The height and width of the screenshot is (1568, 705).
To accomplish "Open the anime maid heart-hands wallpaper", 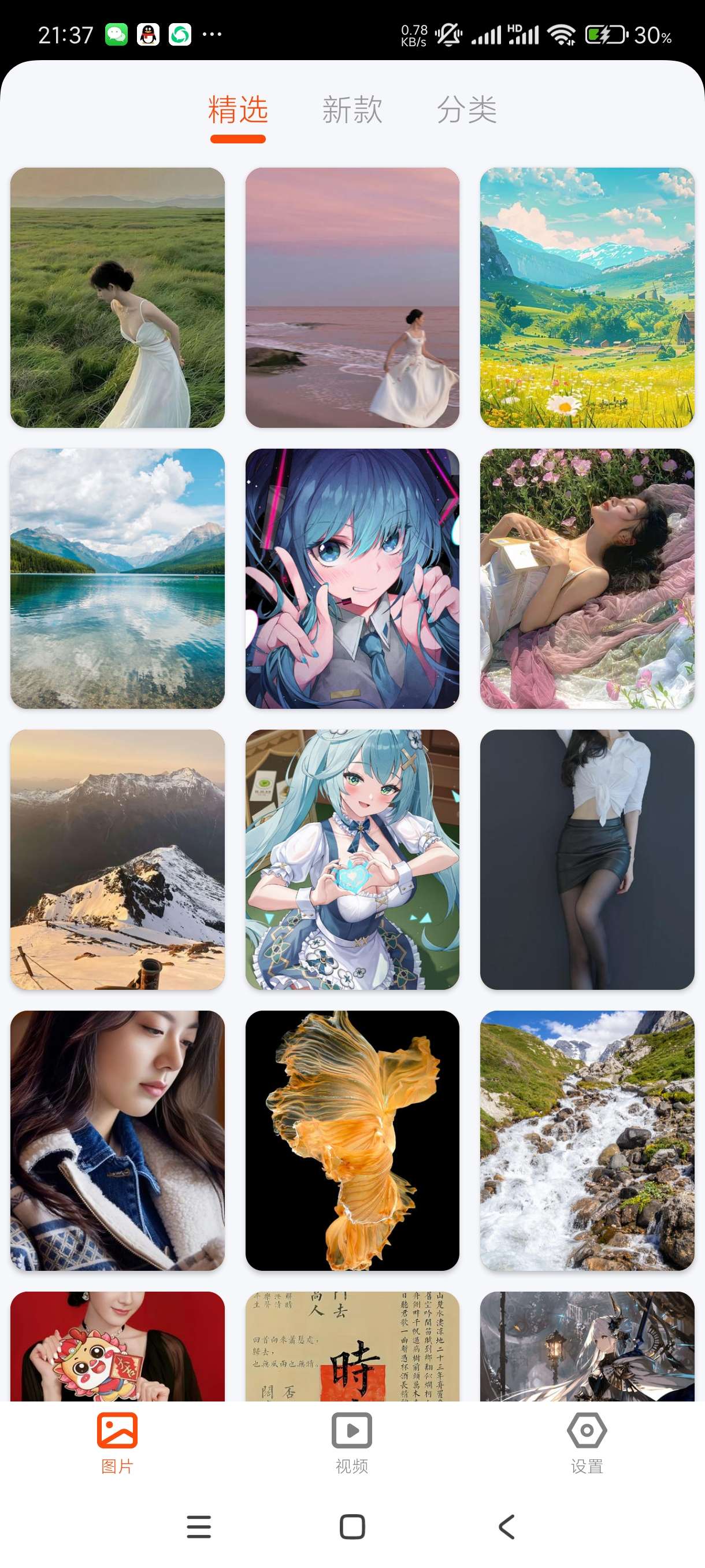I will (x=352, y=860).
